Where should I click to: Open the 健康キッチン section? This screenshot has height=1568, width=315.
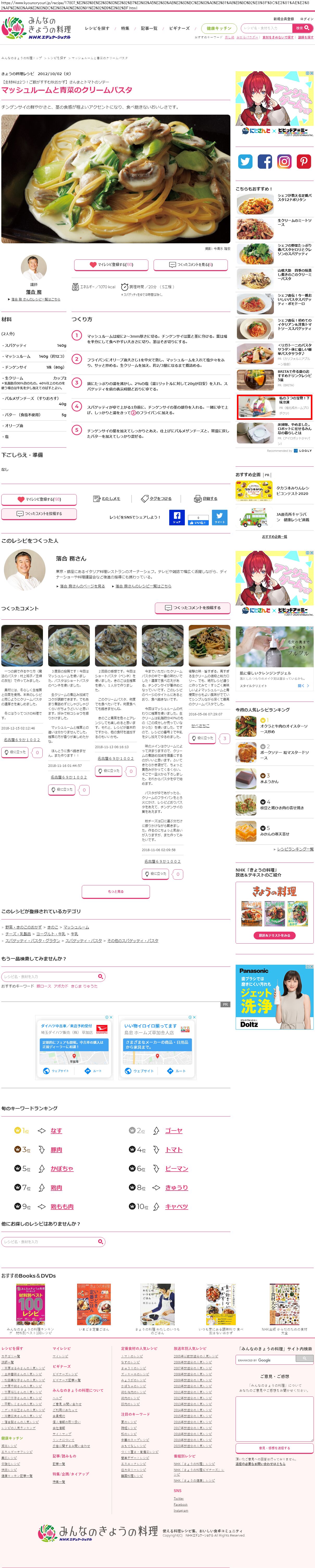coord(219,28)
